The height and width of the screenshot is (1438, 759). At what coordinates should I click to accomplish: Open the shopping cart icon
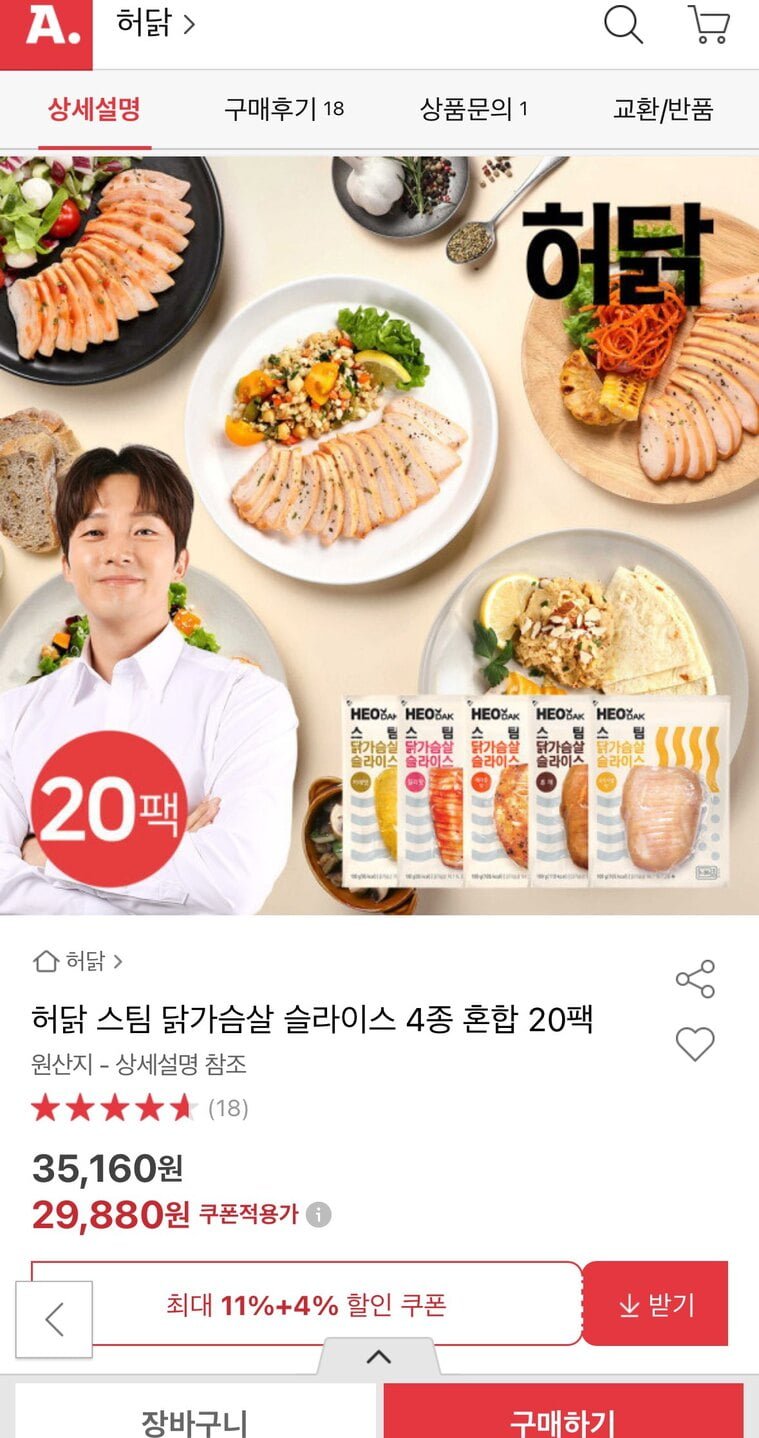708,25
